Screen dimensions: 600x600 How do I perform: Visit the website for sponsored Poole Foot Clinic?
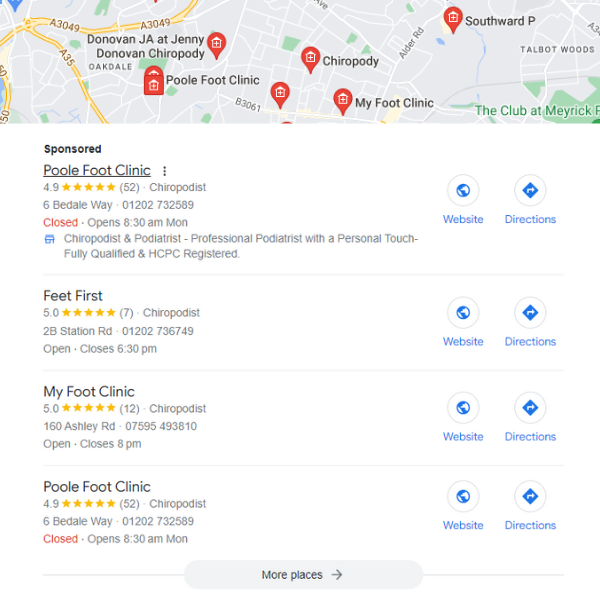(463, 191)
